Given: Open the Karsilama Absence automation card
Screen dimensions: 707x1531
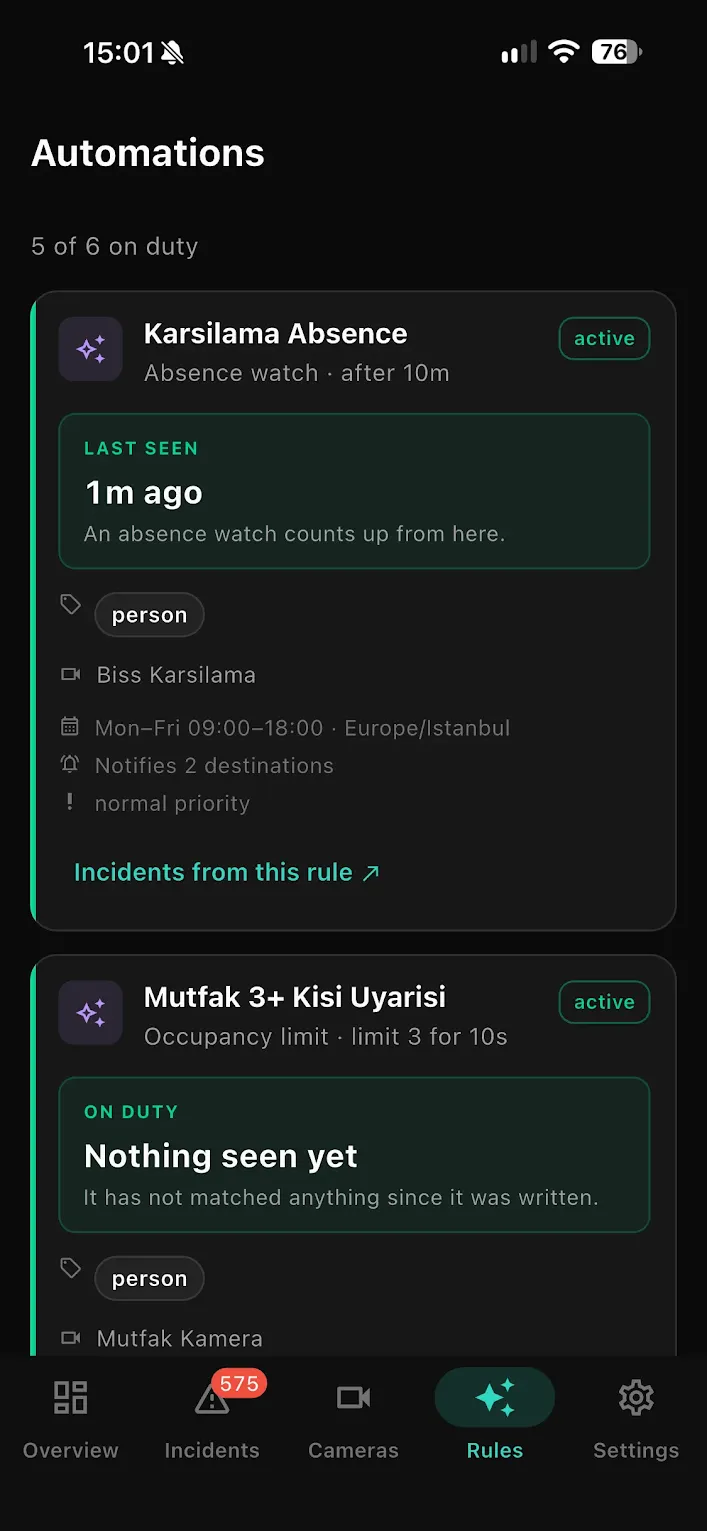Looking at the screenshot, I should pos(354,611).
